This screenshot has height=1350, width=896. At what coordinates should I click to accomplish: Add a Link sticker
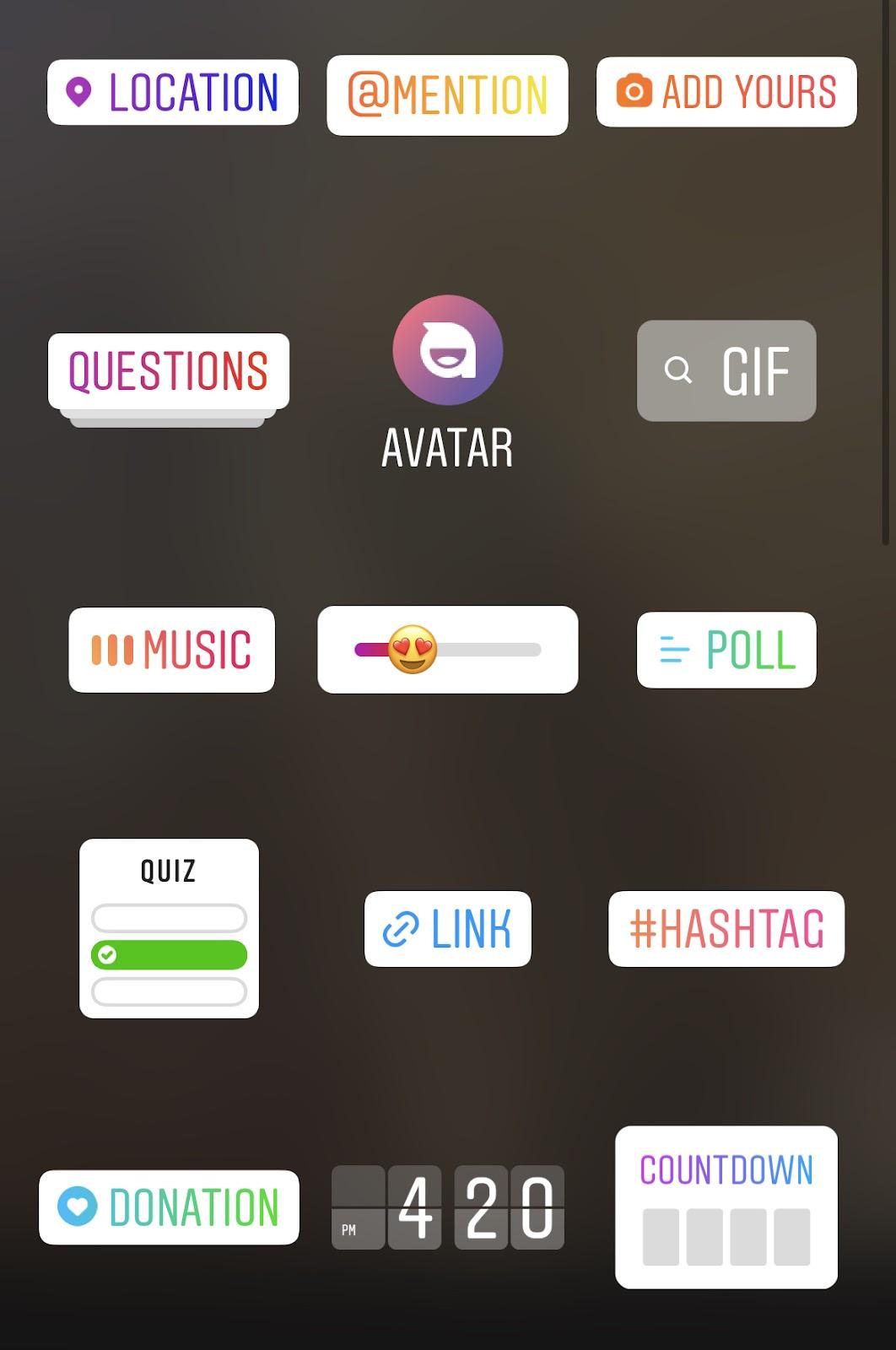pyautogui.click(x=447, y=929)
